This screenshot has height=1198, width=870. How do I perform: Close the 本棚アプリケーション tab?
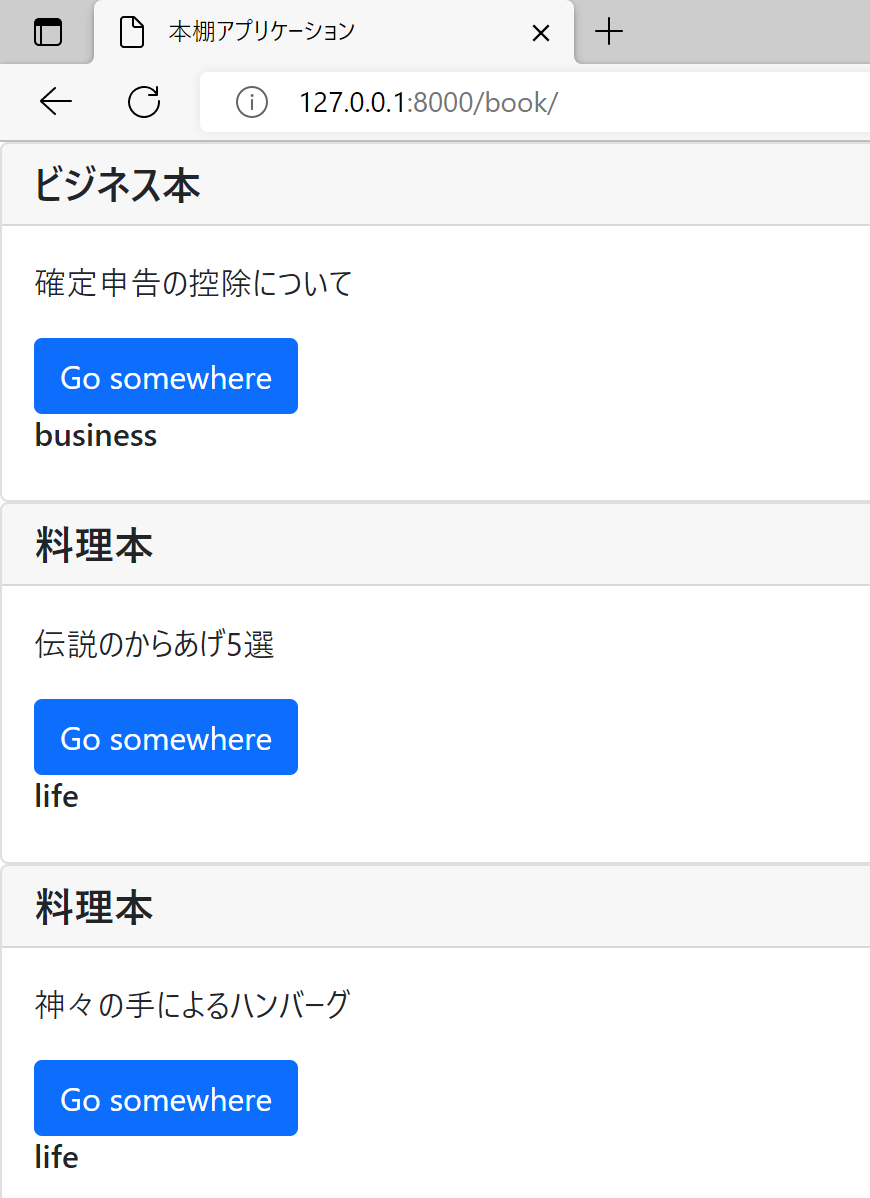pos(541,33)
